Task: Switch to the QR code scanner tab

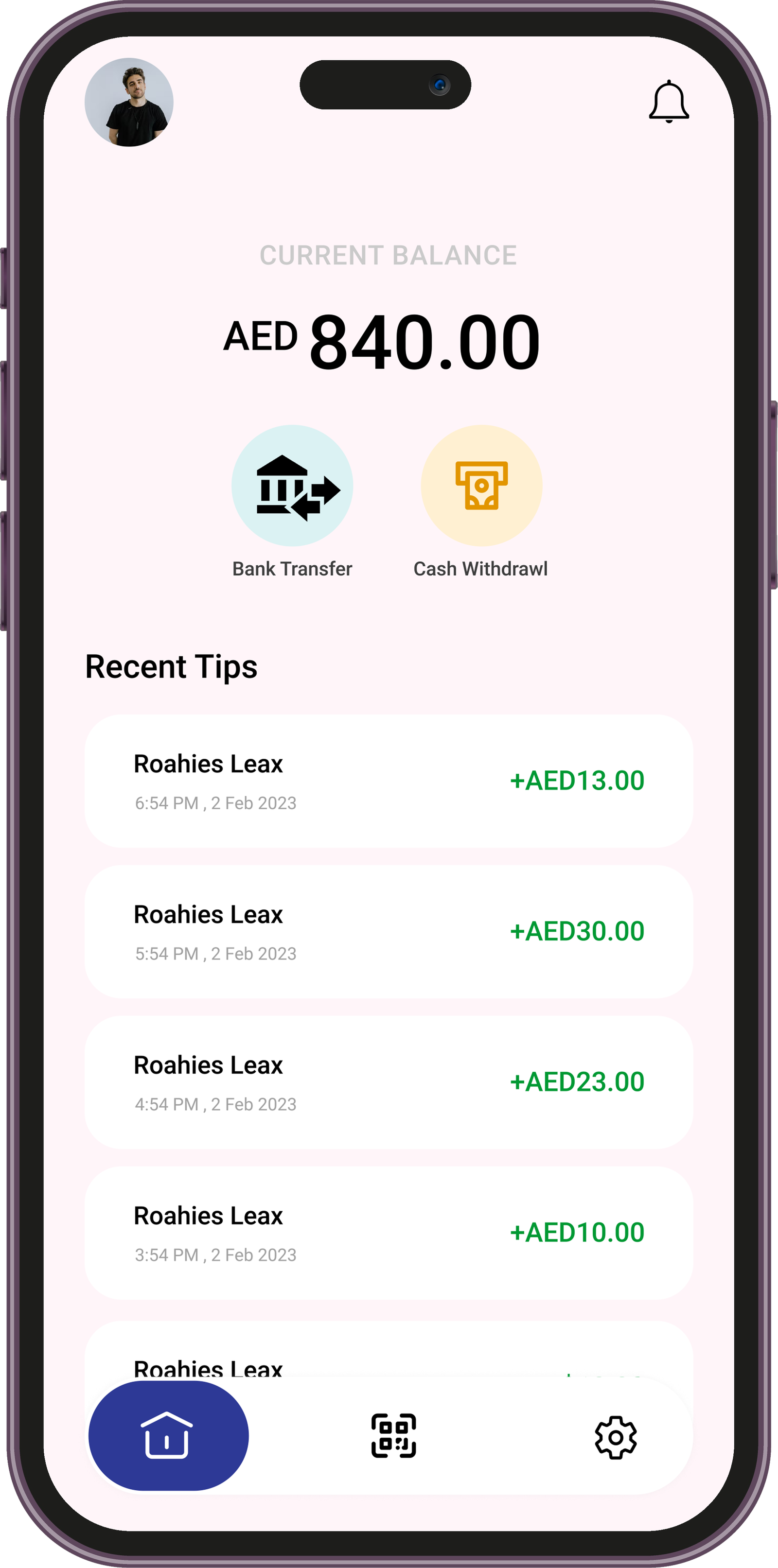Action: (x=393, y=1435)
